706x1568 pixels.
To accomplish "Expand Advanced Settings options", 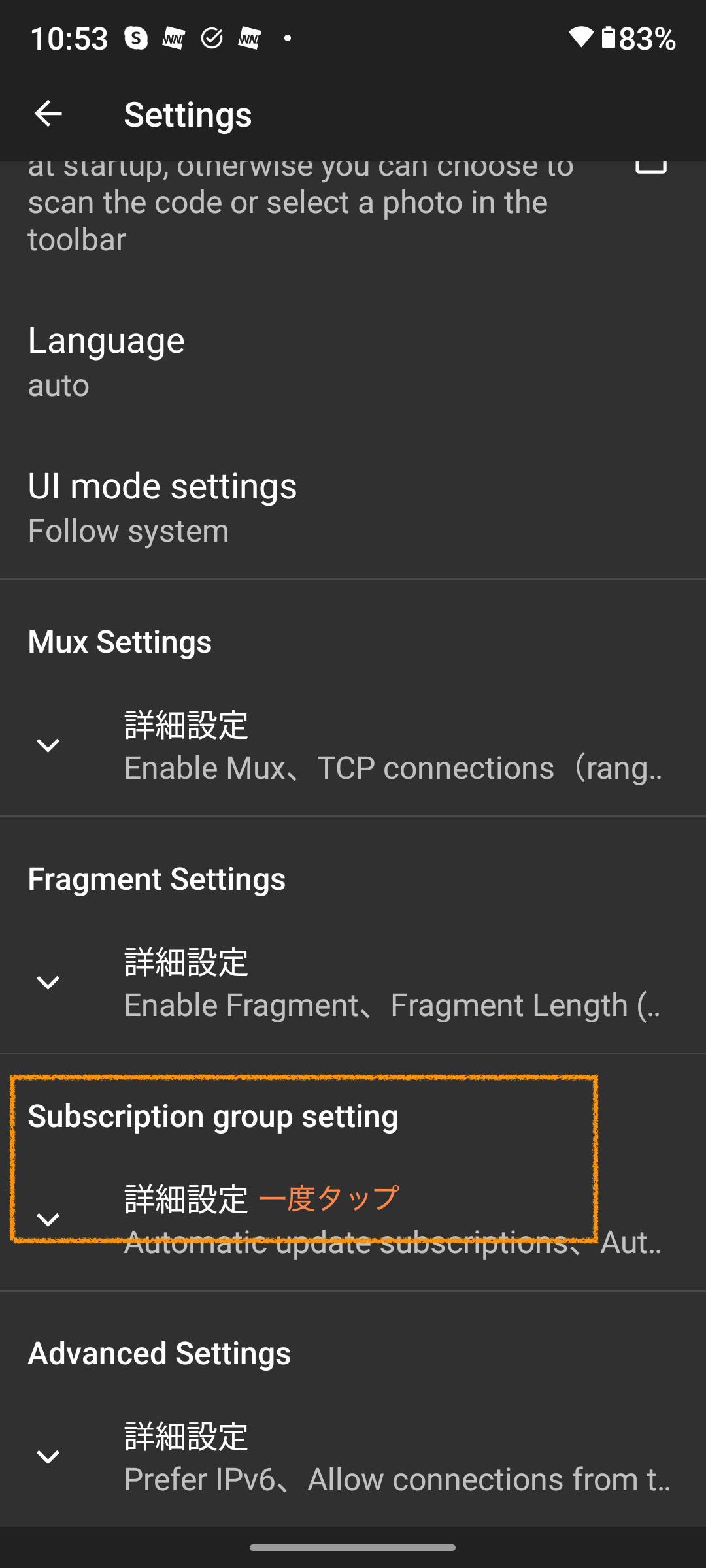I will click(353, 1457).
